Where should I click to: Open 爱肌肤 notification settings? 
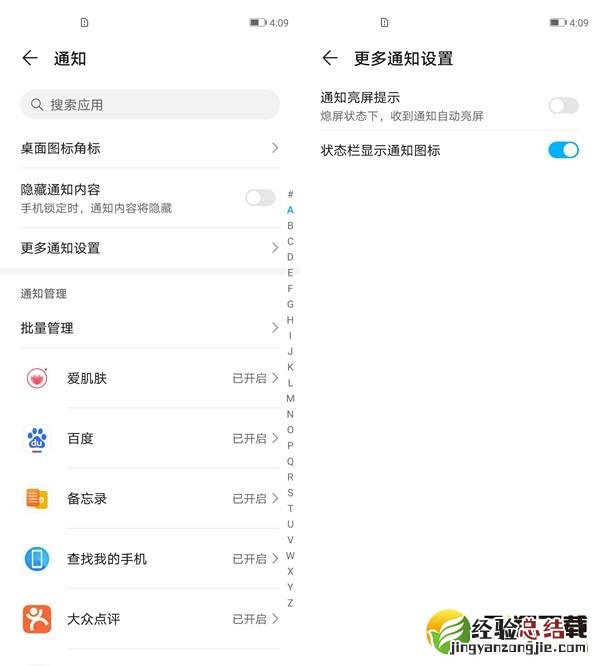pos(150,378)
